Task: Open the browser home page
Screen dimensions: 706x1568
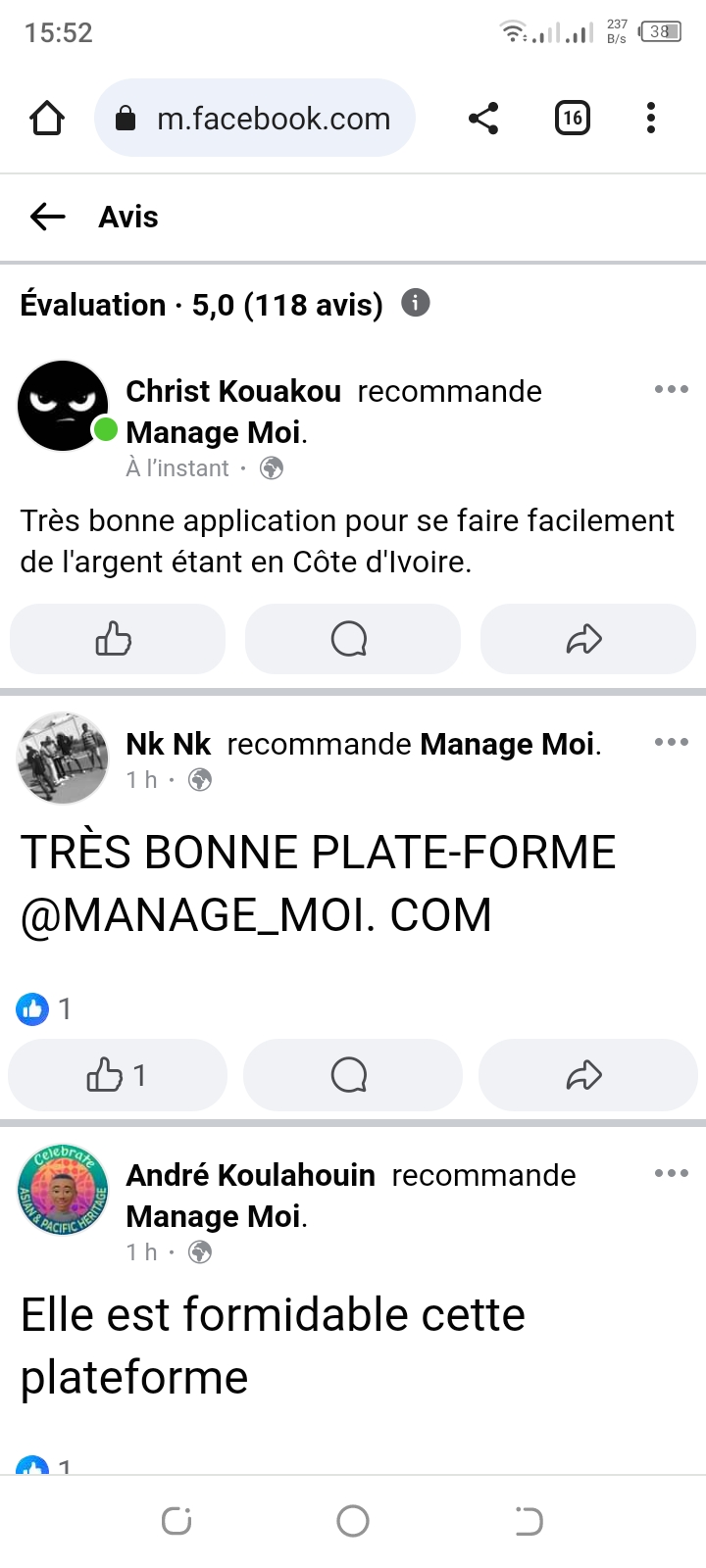Action: point(47,119)
